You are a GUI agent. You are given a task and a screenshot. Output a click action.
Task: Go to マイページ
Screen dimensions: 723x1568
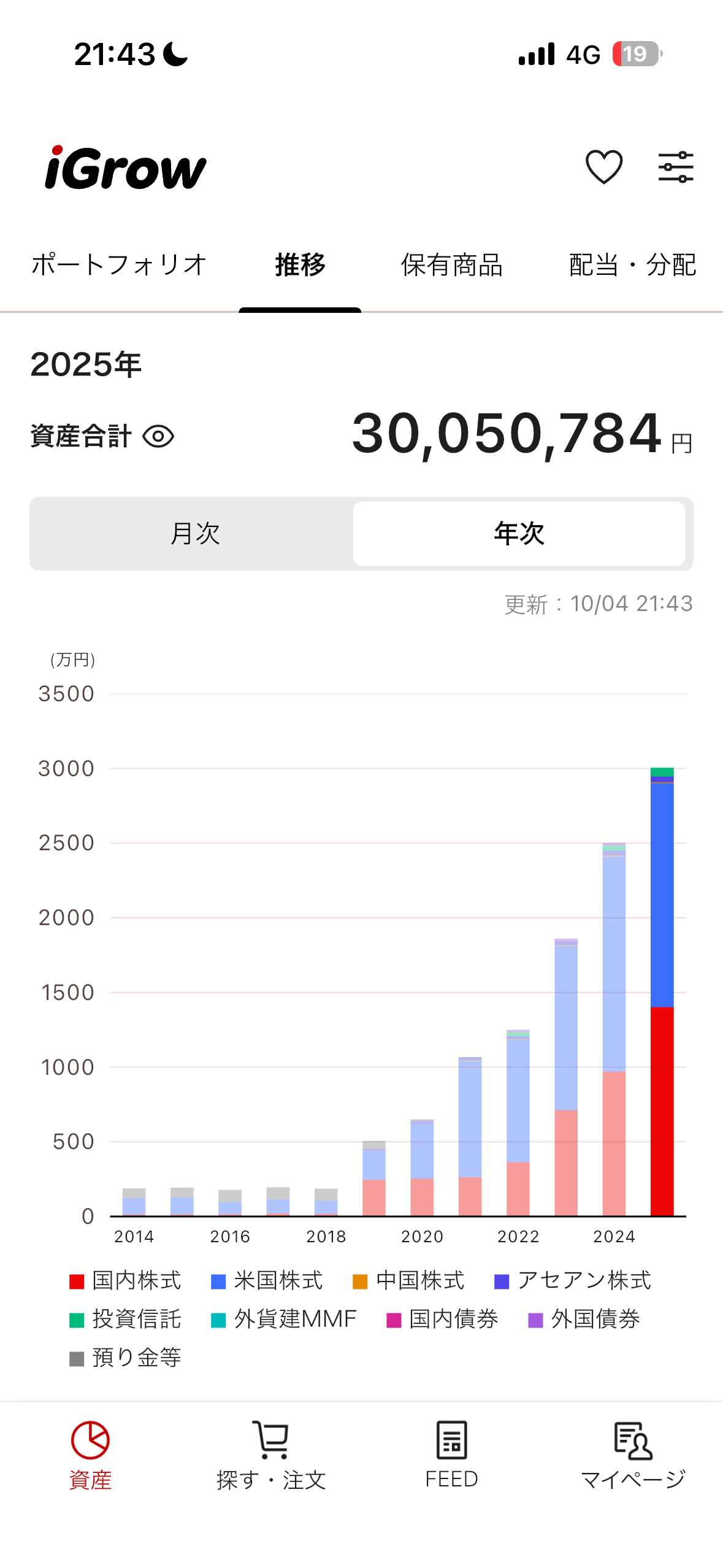coord(632,1455)
